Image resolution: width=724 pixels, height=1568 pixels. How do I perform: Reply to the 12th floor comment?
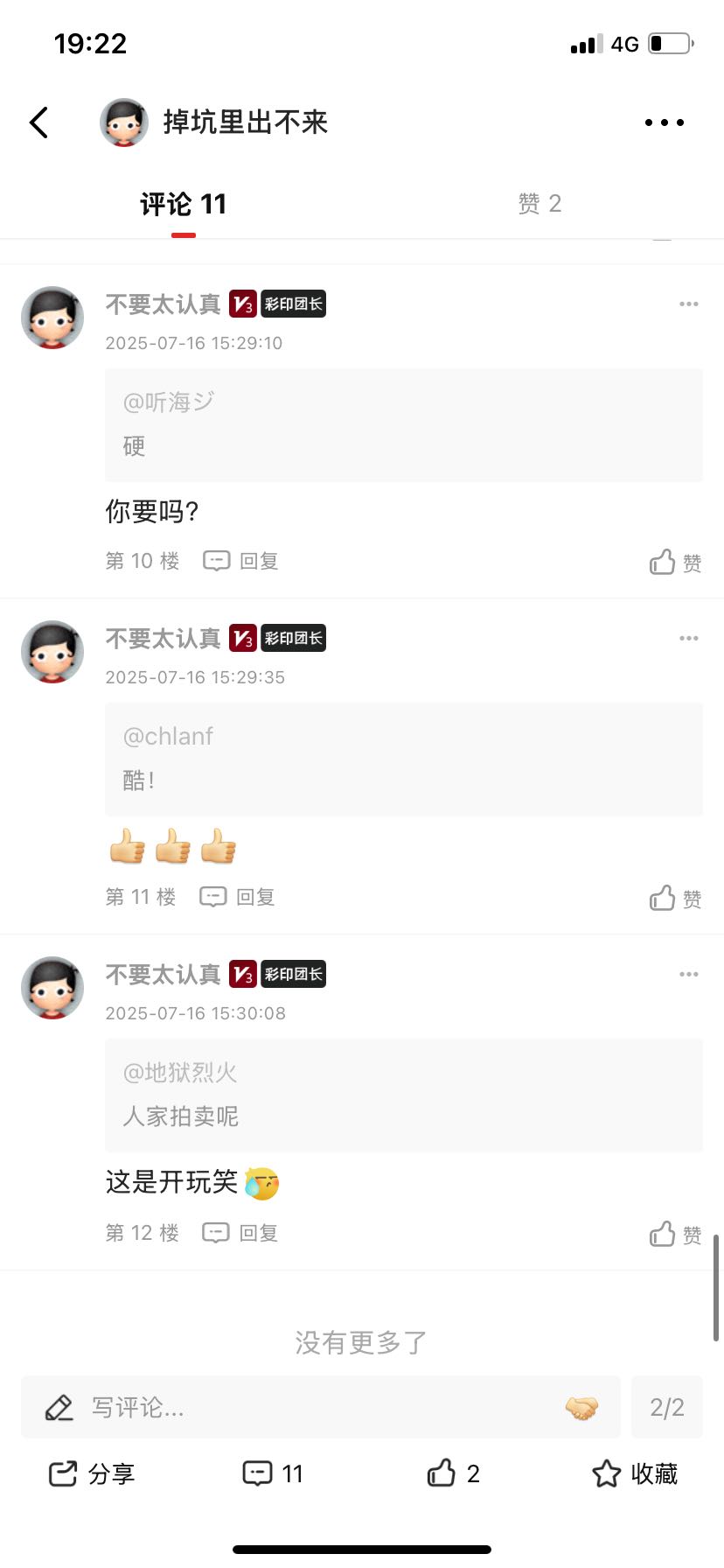(240, 1233)
